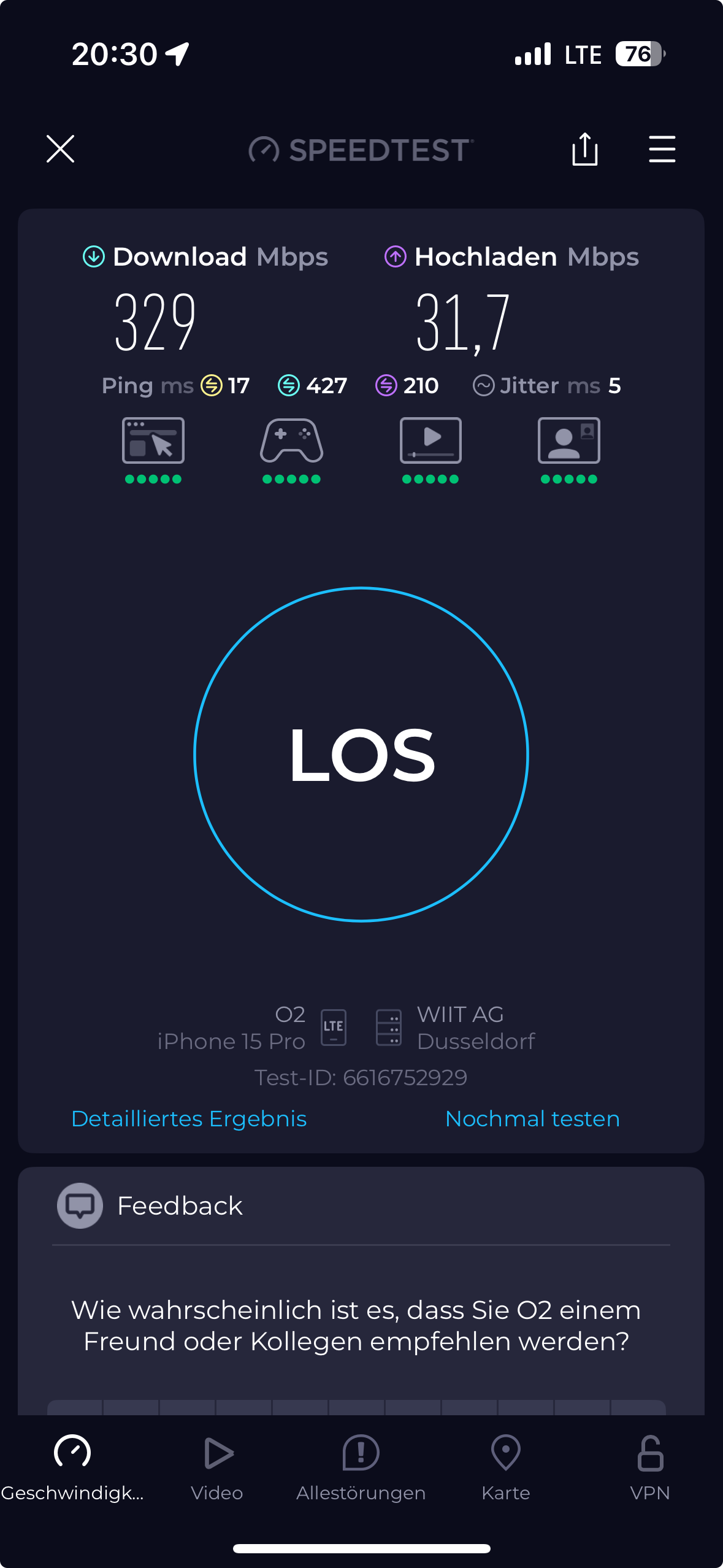View gaming quality rating icon

coord(291,441)
